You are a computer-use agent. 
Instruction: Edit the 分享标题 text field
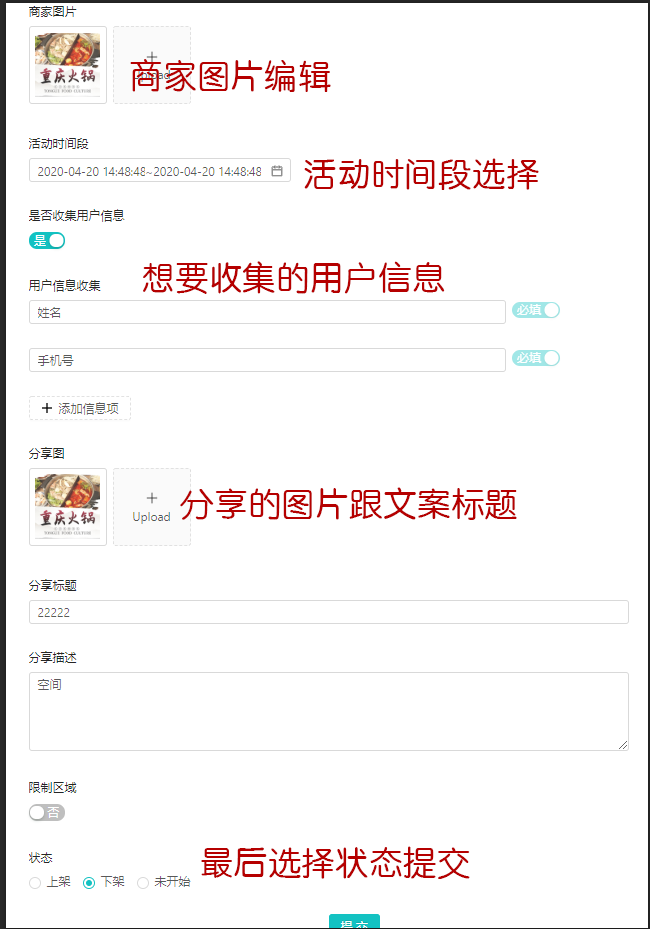coord(328,612)
